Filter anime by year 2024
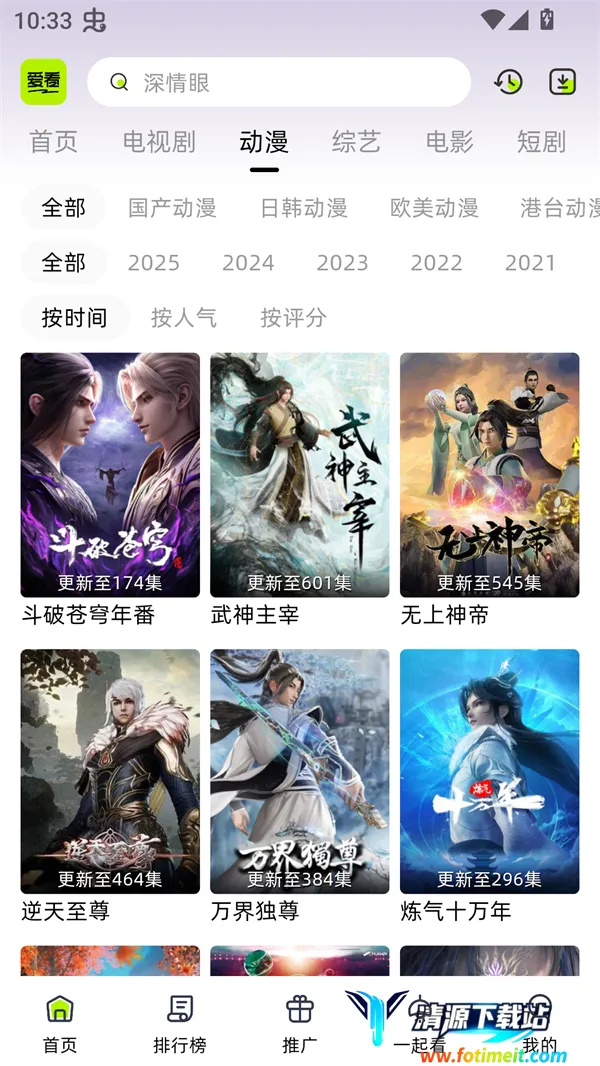Screen dimensions: 600x1066 [248, 263]
